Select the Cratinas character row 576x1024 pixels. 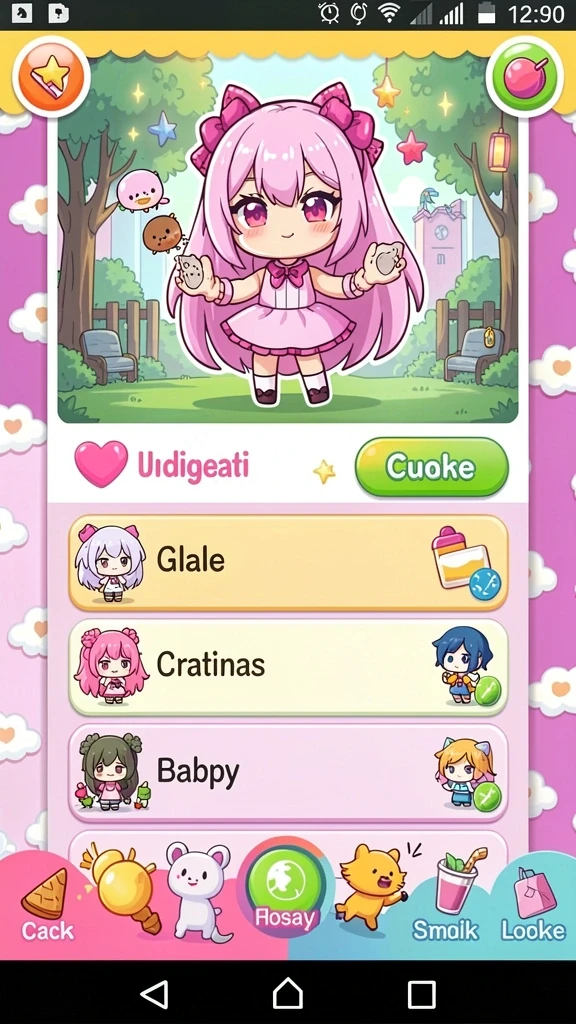pyautogui.click(x=288, y=667)
